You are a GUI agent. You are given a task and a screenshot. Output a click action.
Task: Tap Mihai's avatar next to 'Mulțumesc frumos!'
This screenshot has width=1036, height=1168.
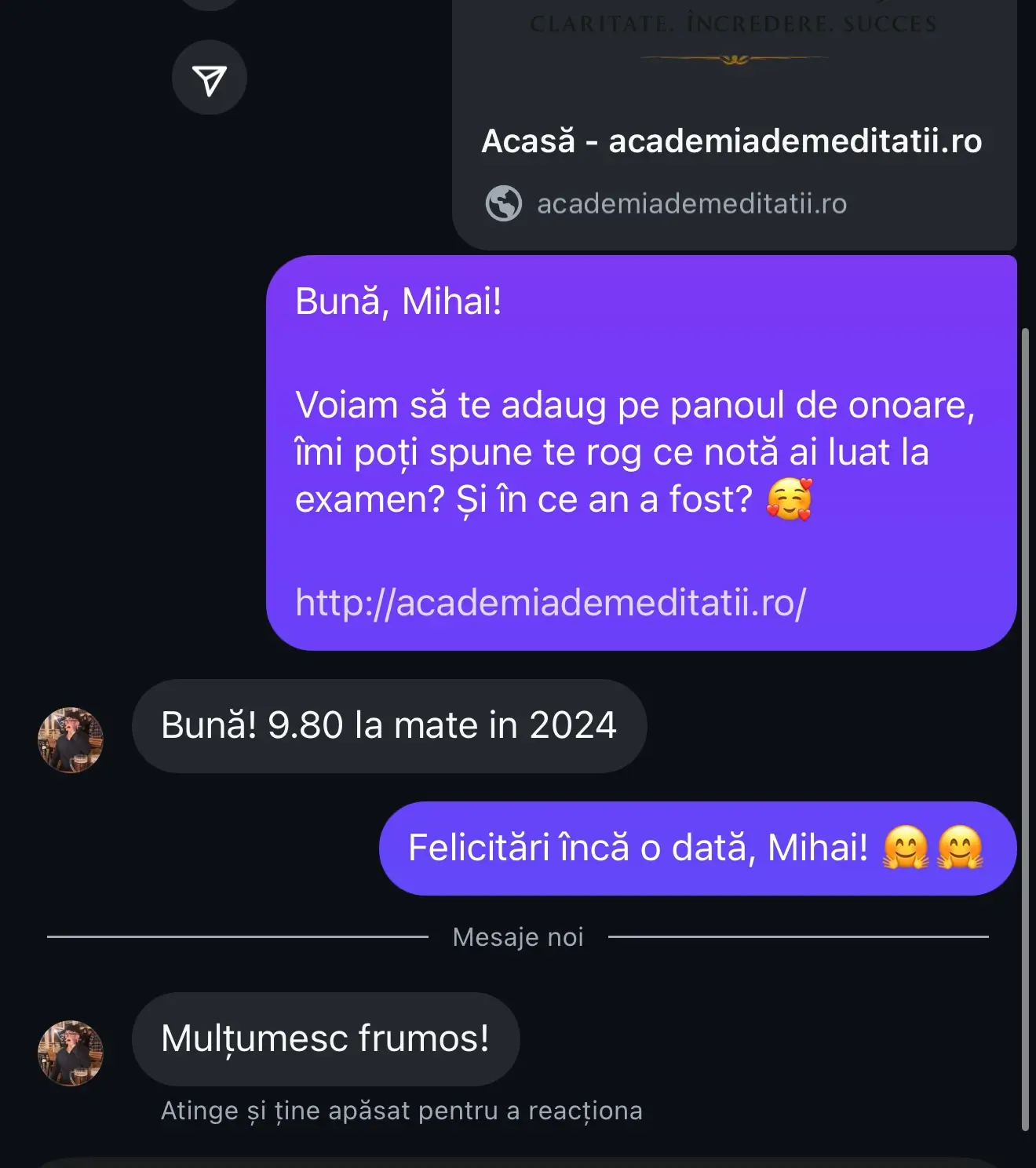pos(70,1054)
